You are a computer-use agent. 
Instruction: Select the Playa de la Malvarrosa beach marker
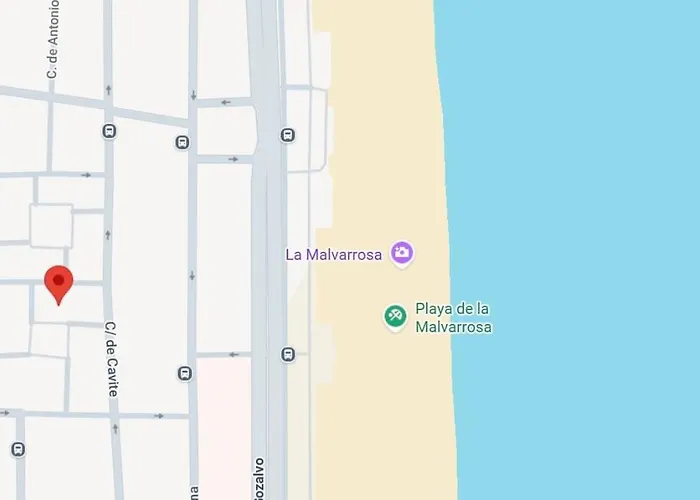tap(396, 317)
